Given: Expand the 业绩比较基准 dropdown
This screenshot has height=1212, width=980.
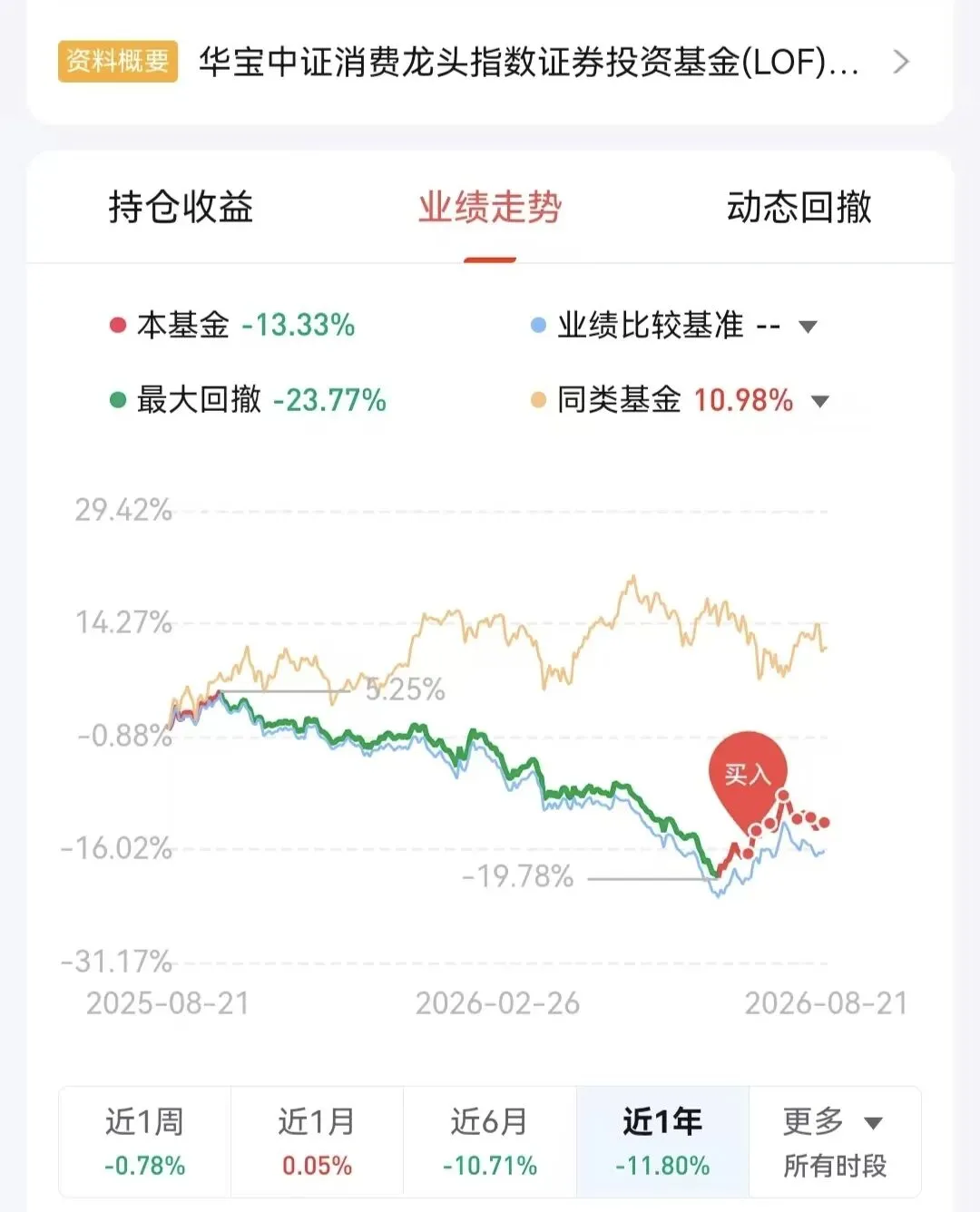Looking at the screenshot, I should pos(808,327).
